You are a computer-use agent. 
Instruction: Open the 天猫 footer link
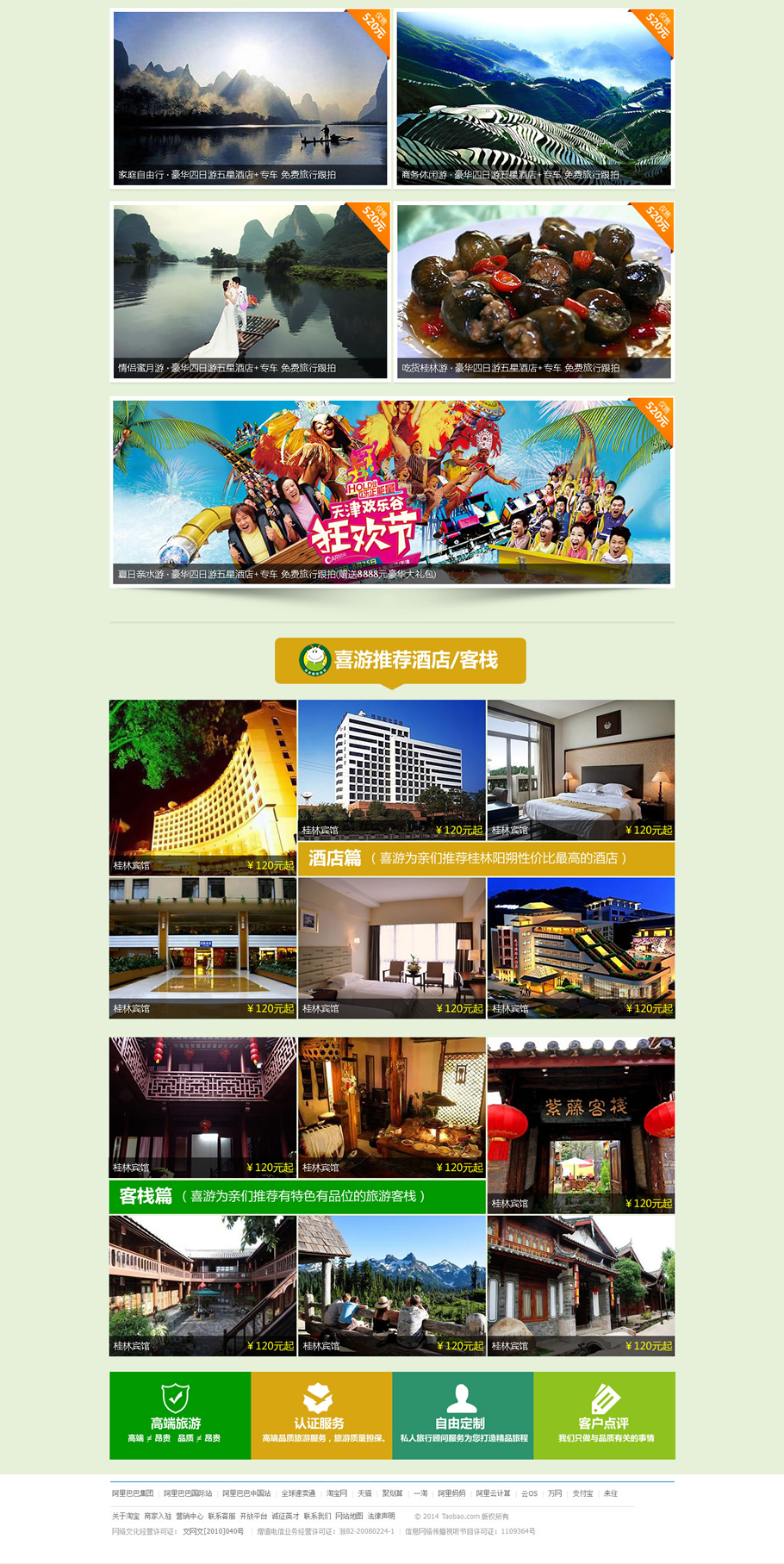pos(364,1493)
